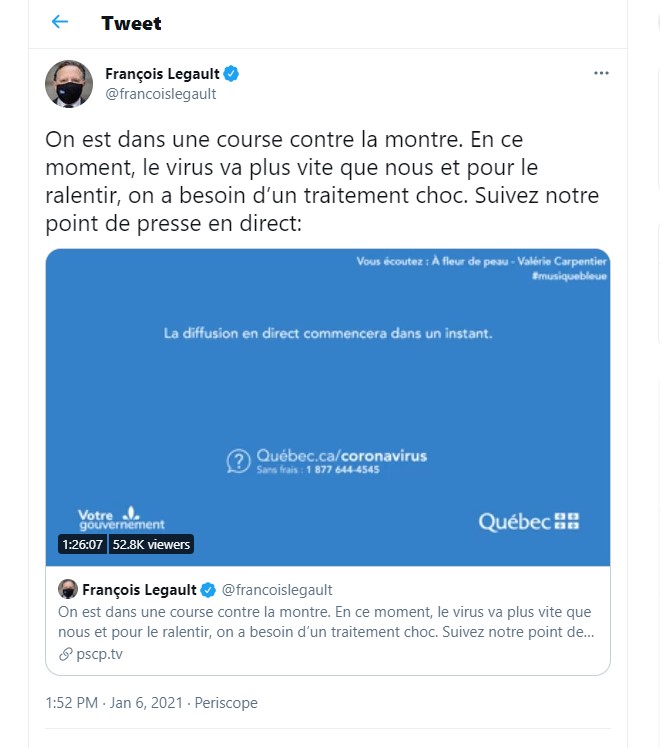
Task: Open the Periscope source label link
Action: pos(226,703)
